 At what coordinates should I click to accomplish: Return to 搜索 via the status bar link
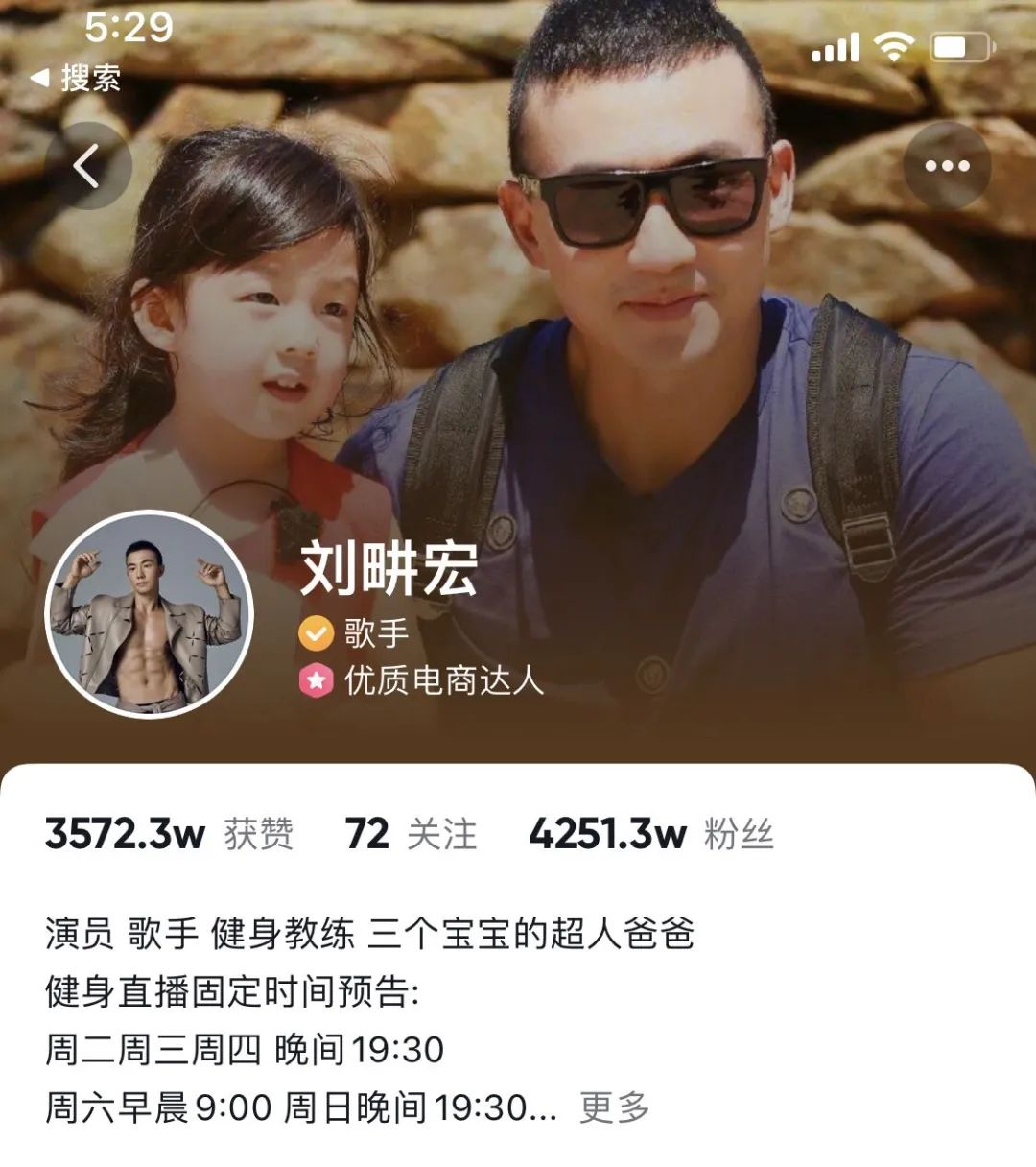[77, 78]
